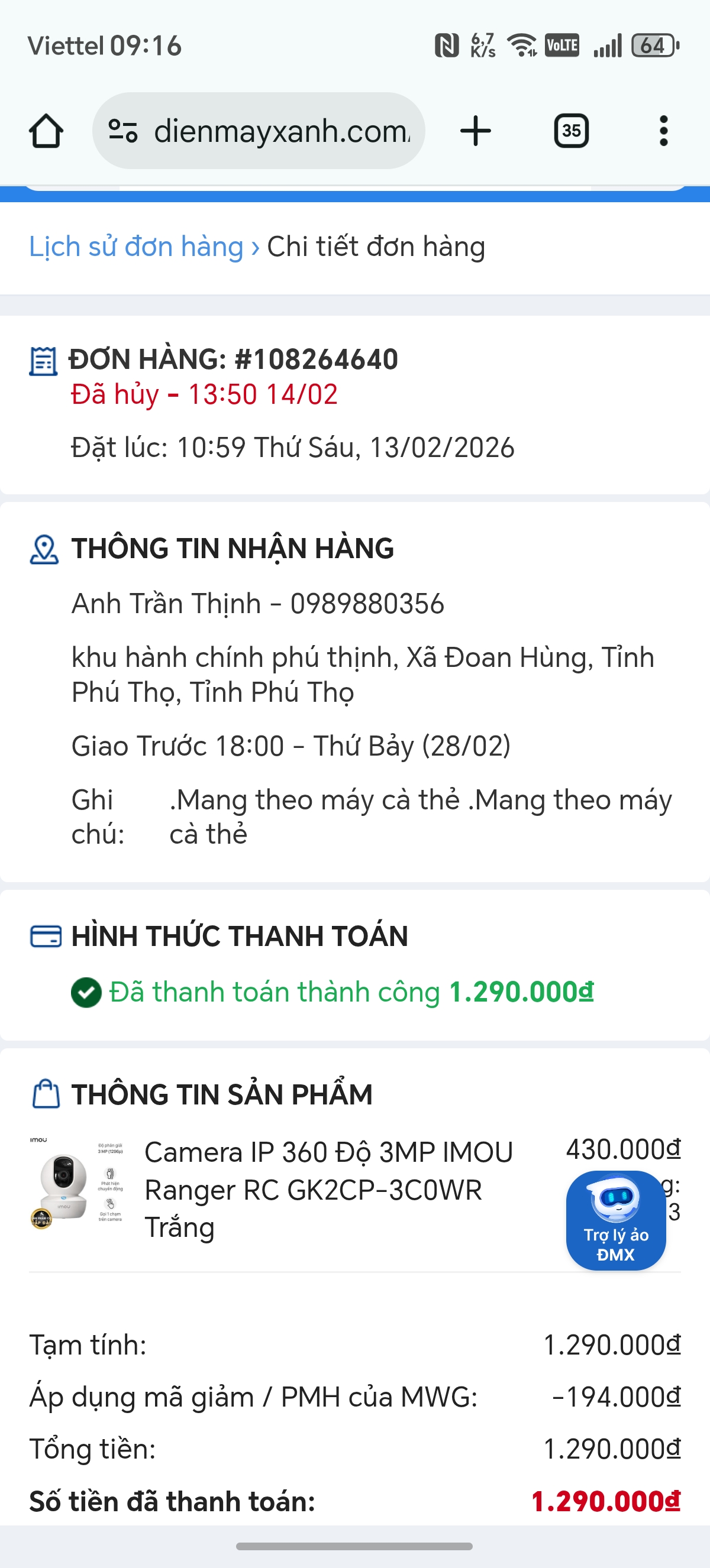Screen dimensions: 710x1568
Task: View site info icon in address bar
Action: pyautogui.click(x=122, y=131)
